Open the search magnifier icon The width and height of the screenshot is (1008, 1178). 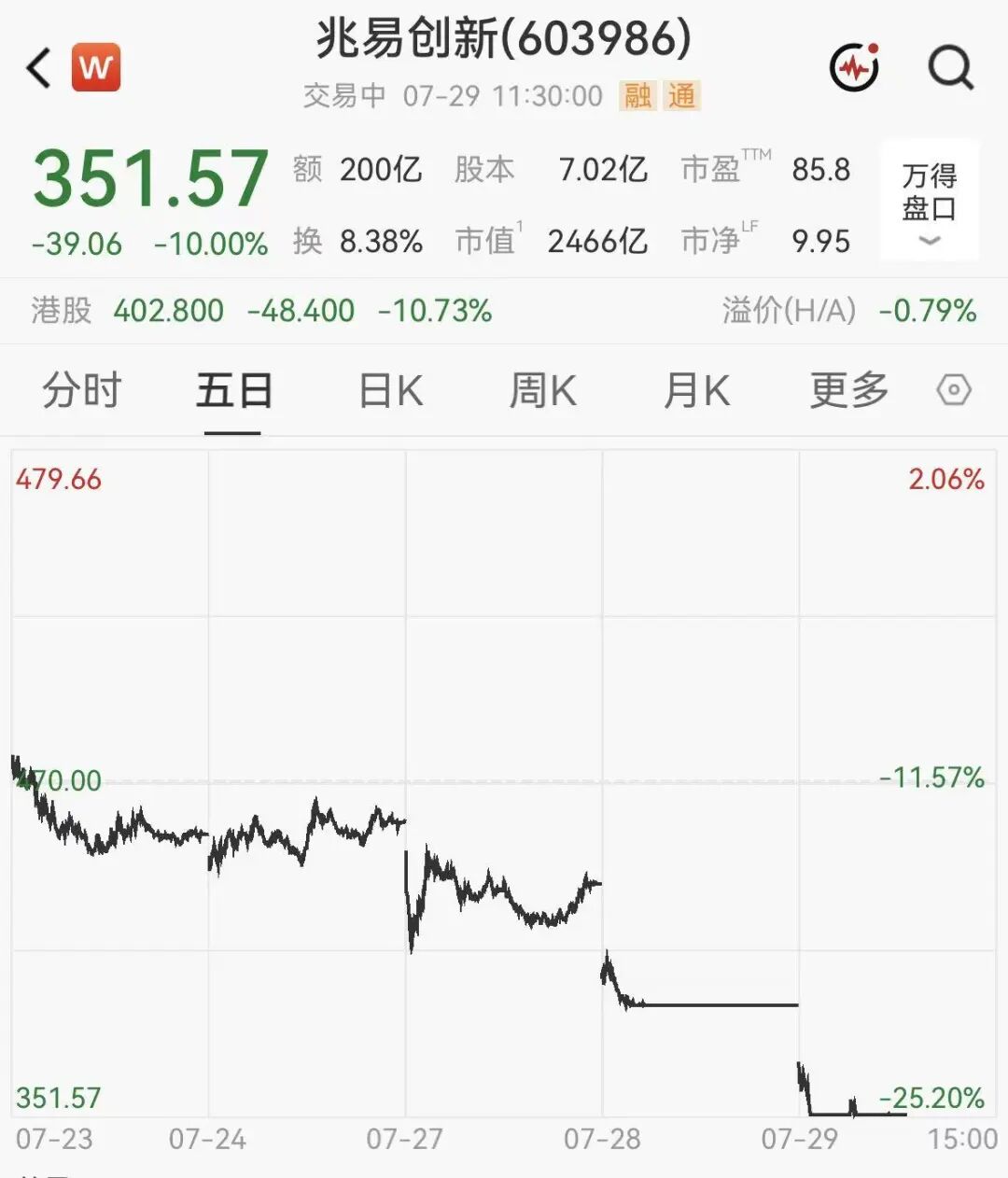tap(951, 67)
